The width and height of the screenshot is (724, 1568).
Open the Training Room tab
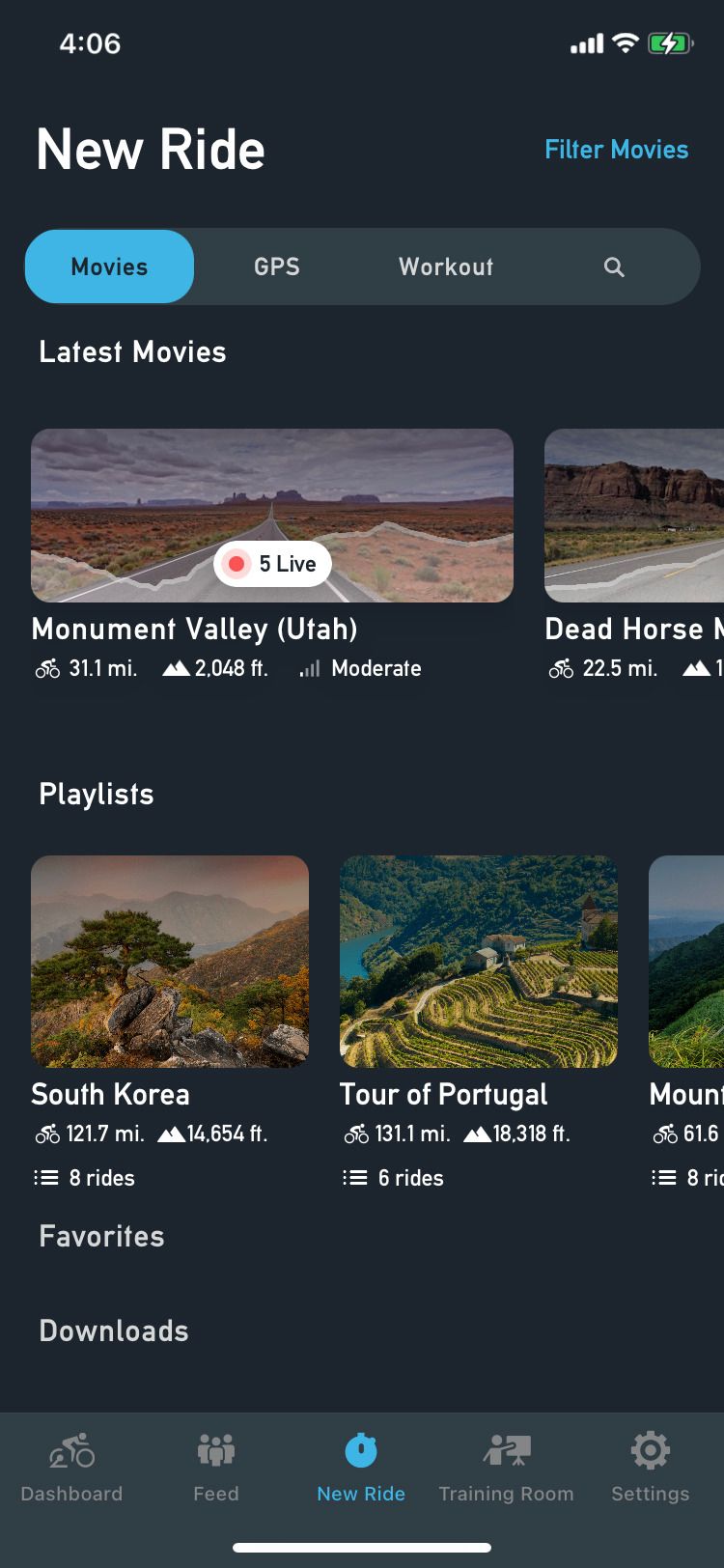click(x=506, y=1467)
